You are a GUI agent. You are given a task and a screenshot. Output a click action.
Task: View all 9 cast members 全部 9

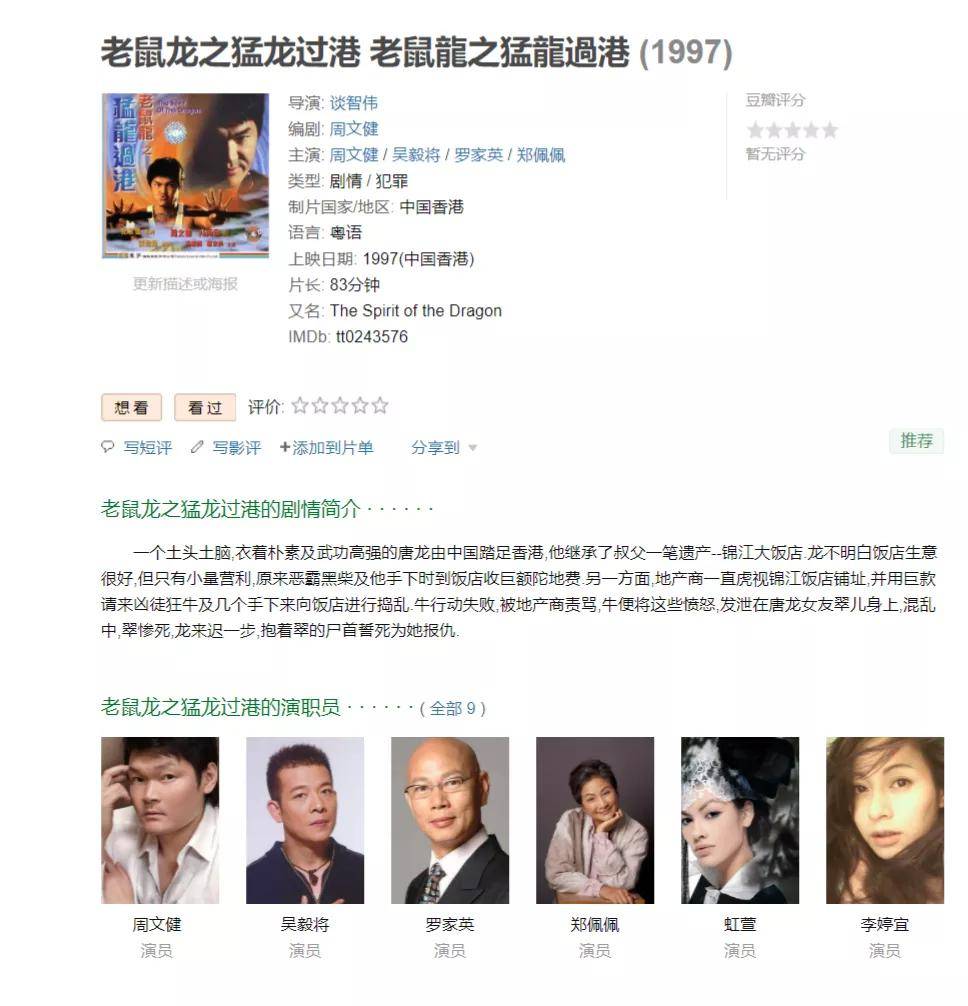pyautogui.click(x=452, y=708)
